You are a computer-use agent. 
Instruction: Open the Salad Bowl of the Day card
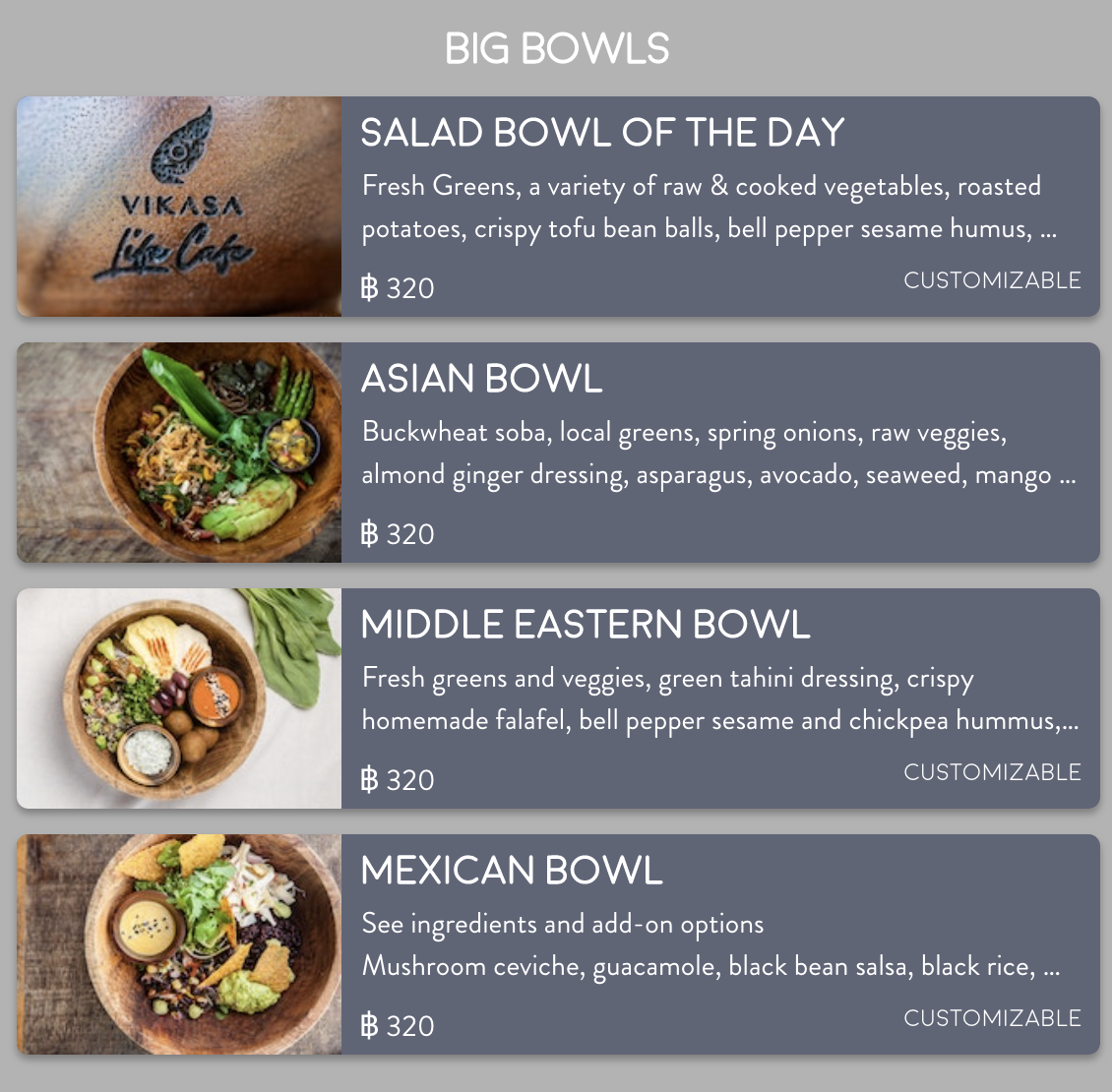tap(558, 207)
